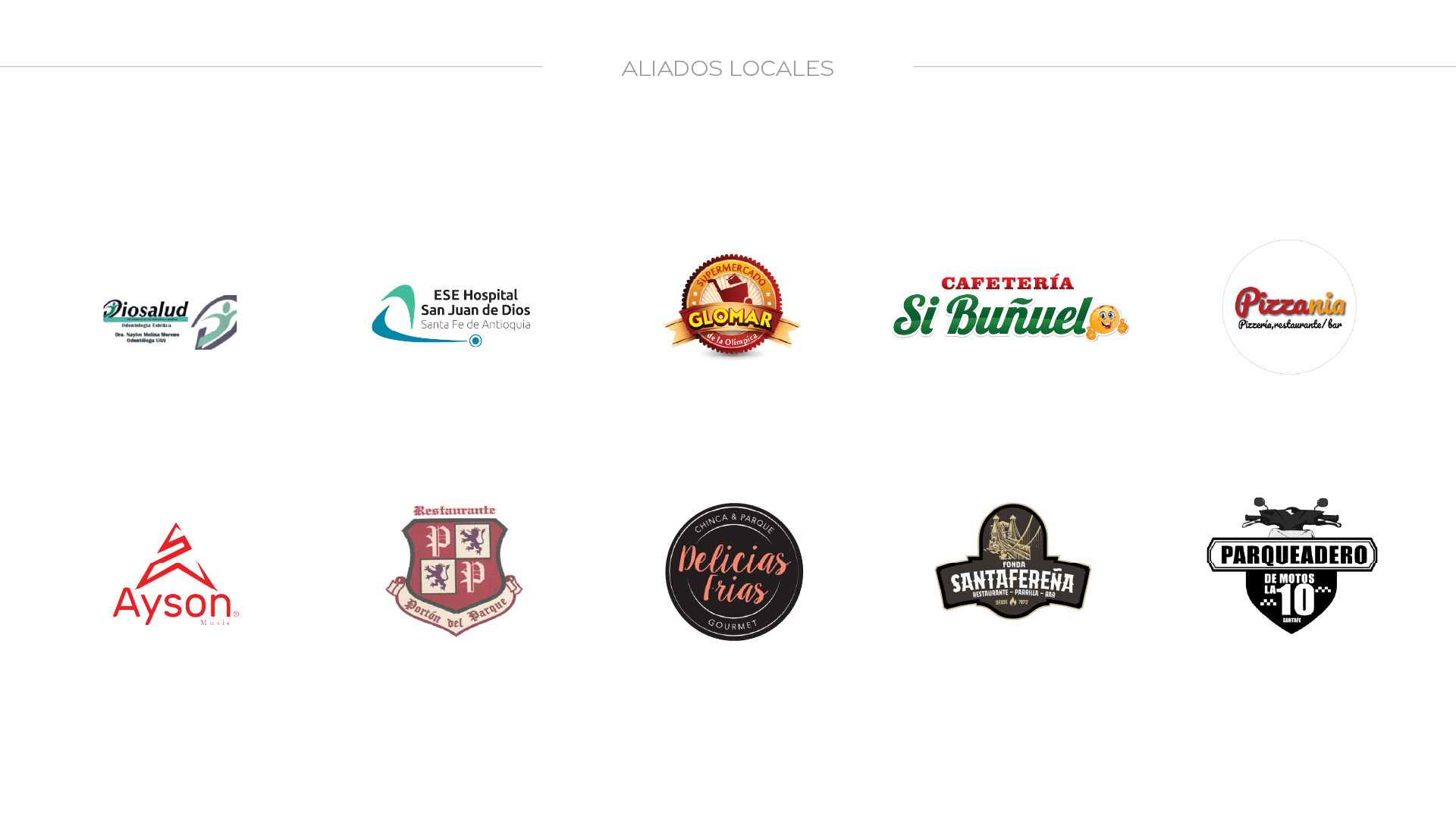
Task: Open the Diosalud partner logo
Action: (170, 322)
